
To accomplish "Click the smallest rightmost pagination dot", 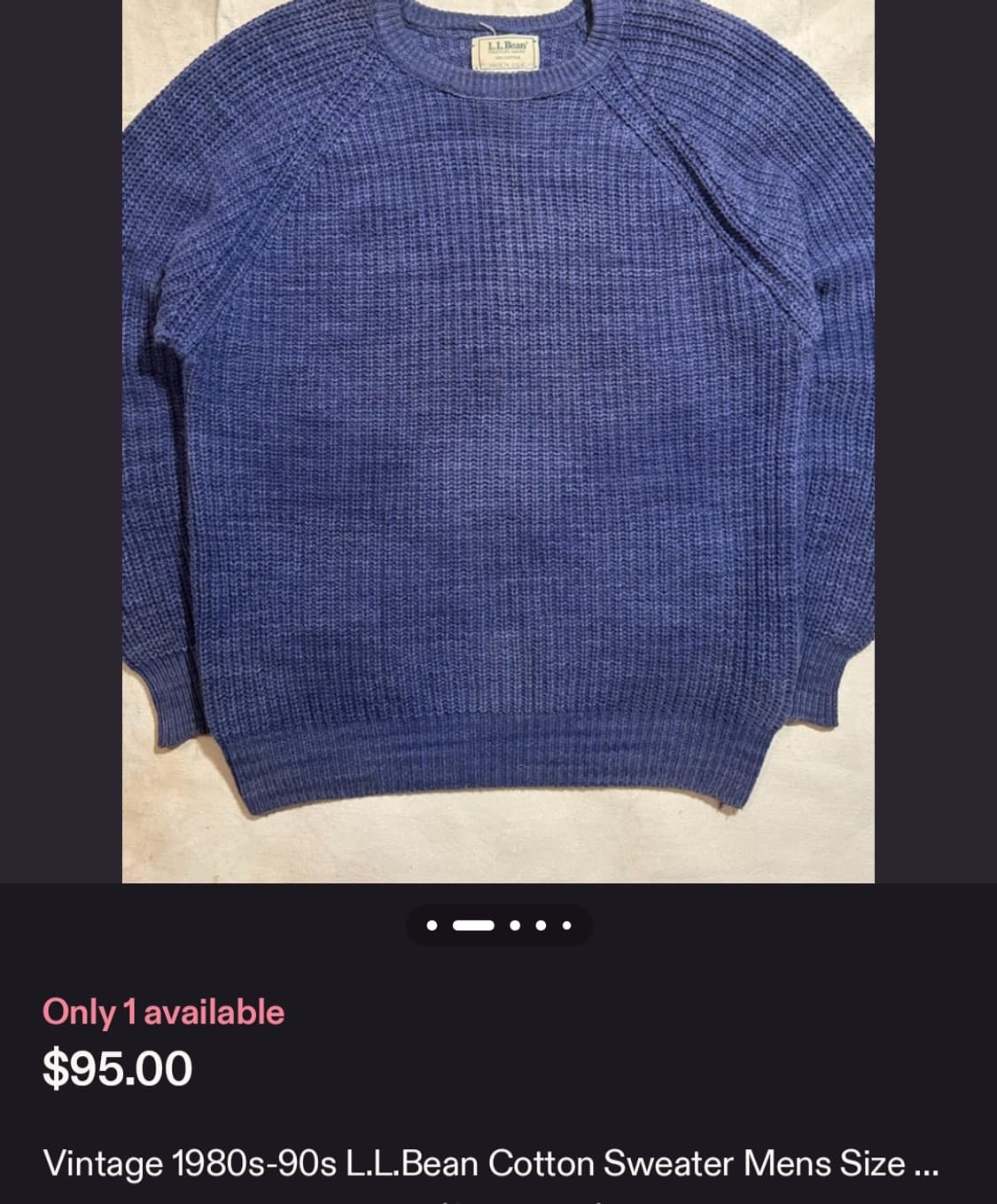I will pyautogui.click(x=566, y=925).
